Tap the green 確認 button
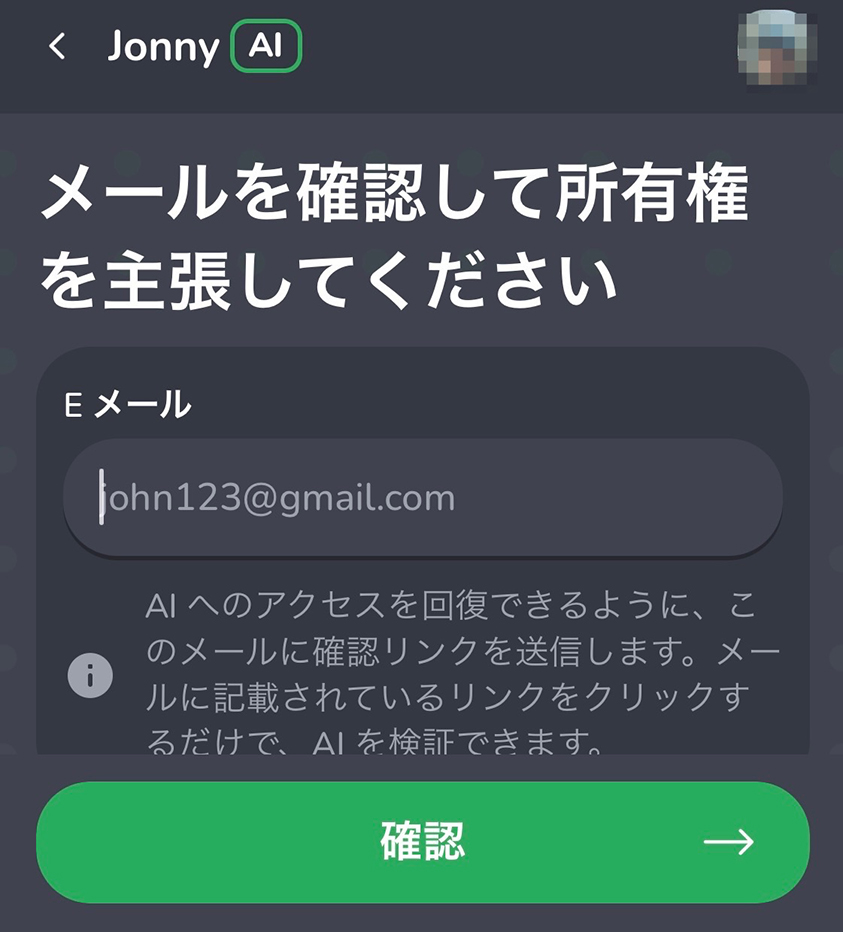 422,842
